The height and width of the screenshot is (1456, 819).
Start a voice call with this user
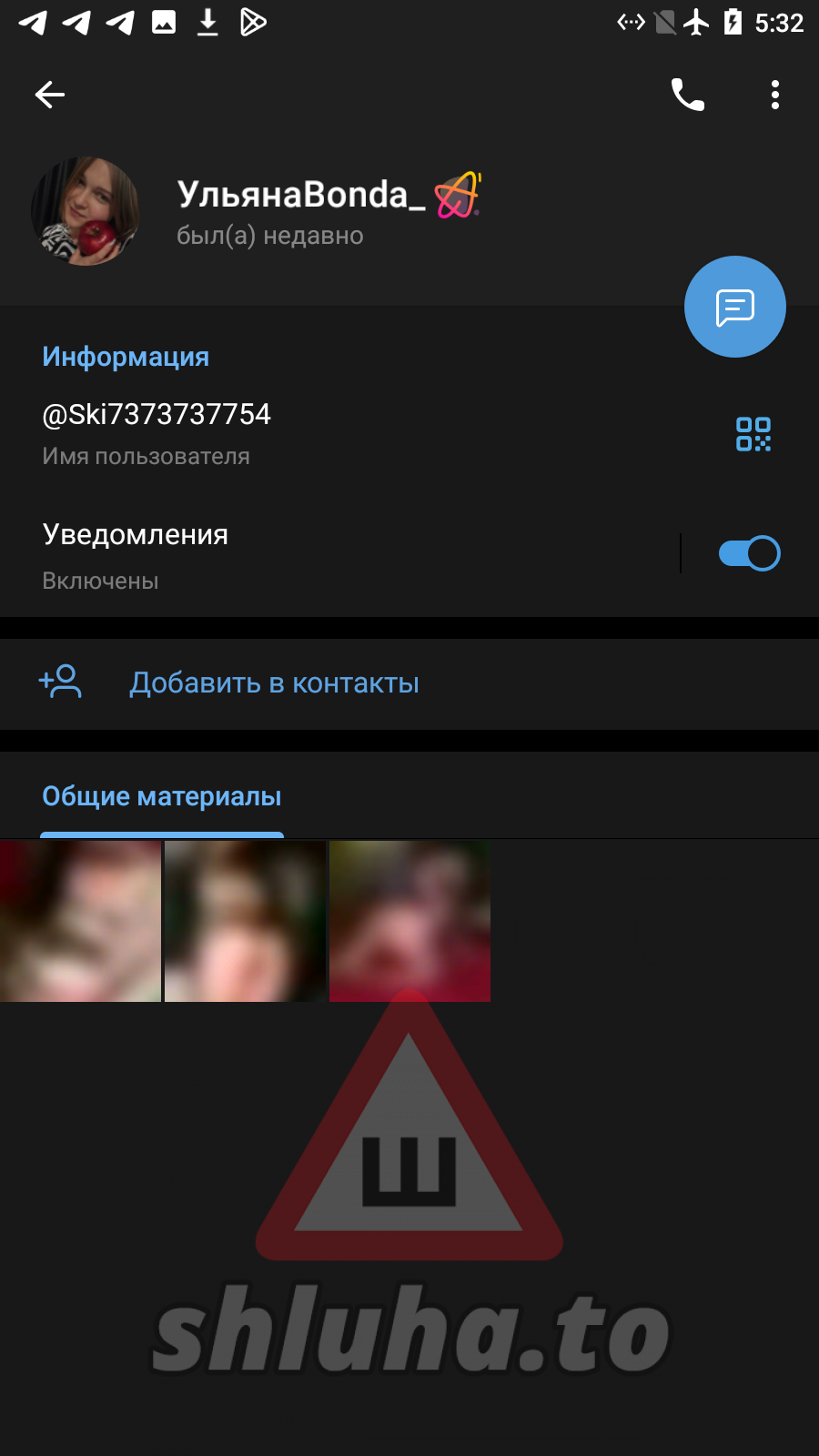(688, 95)
